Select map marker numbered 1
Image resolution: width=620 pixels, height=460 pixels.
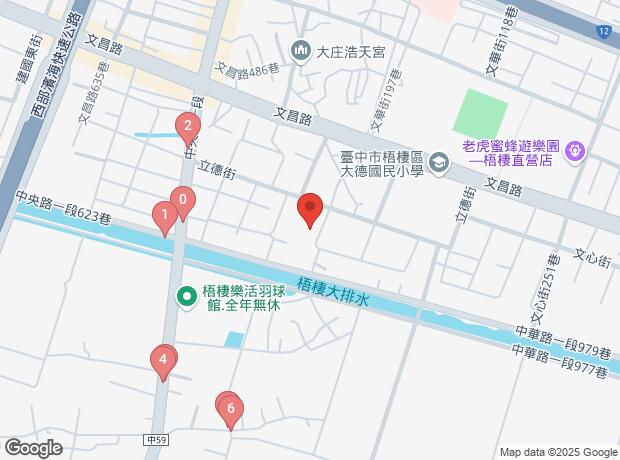164,215
